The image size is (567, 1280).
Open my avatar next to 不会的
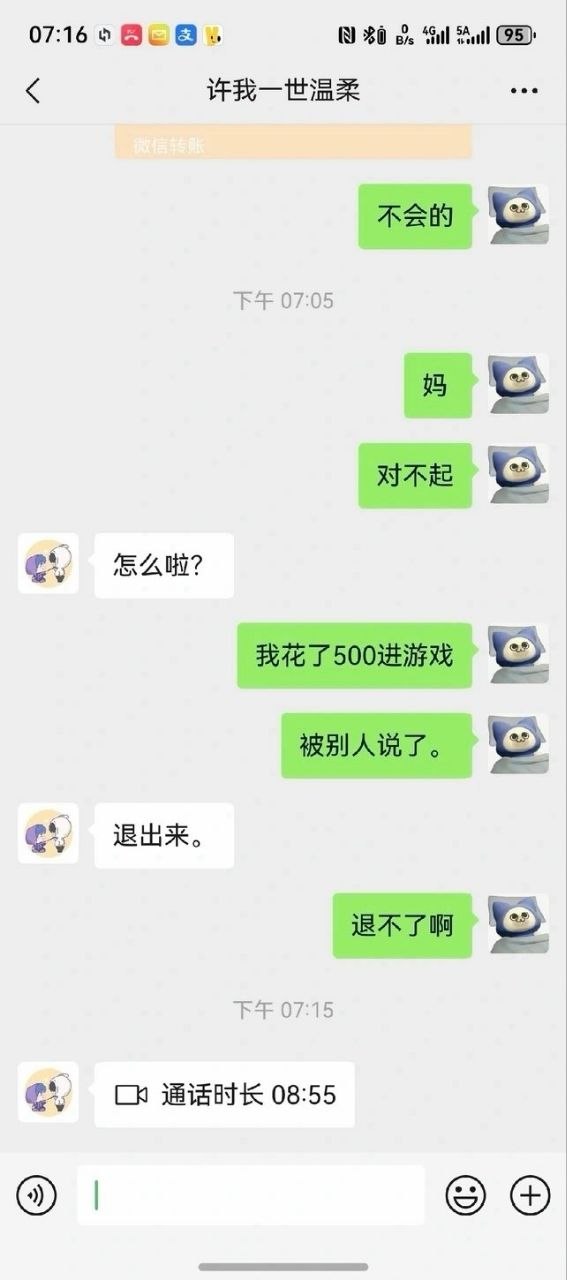pyautogui.click(x=518, y=215)
